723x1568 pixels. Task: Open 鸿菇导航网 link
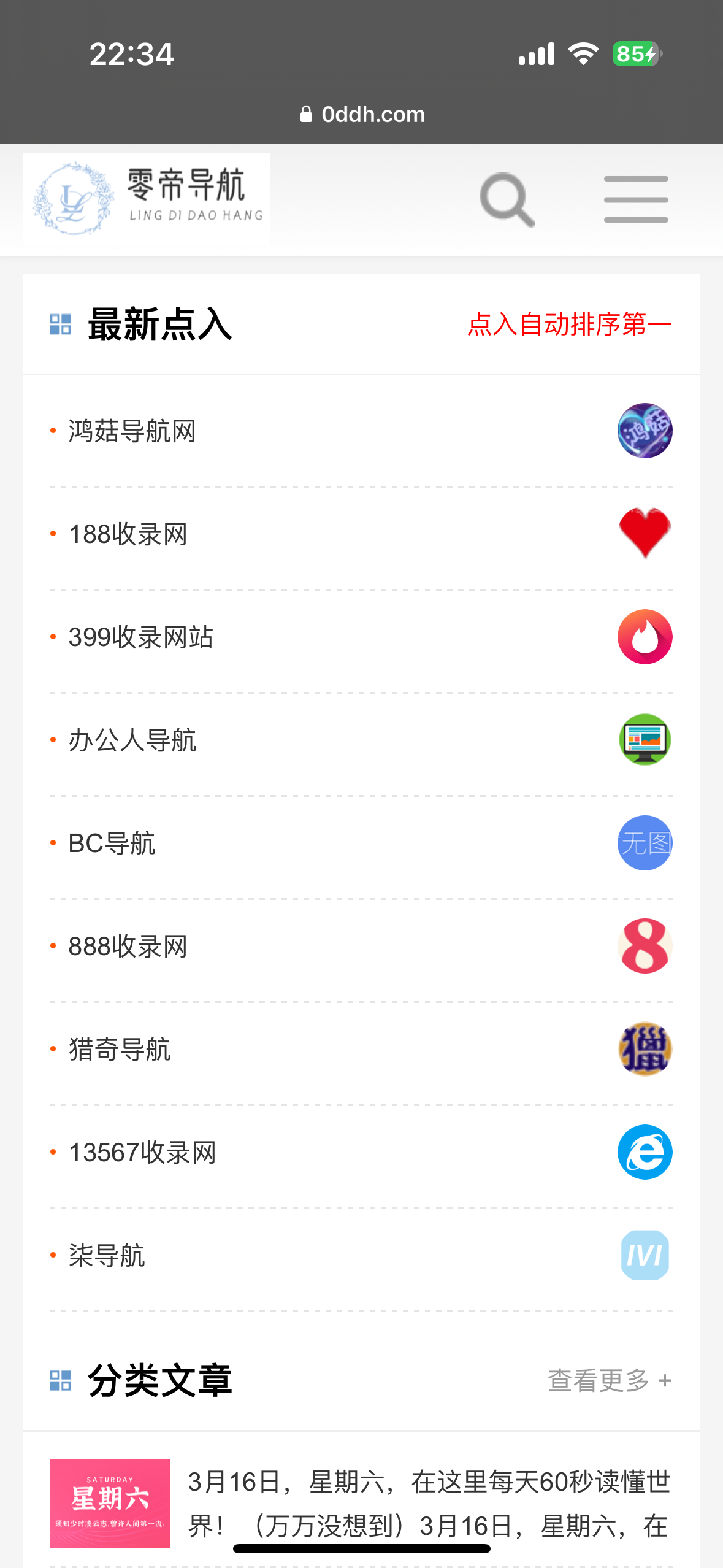(132, 431)
